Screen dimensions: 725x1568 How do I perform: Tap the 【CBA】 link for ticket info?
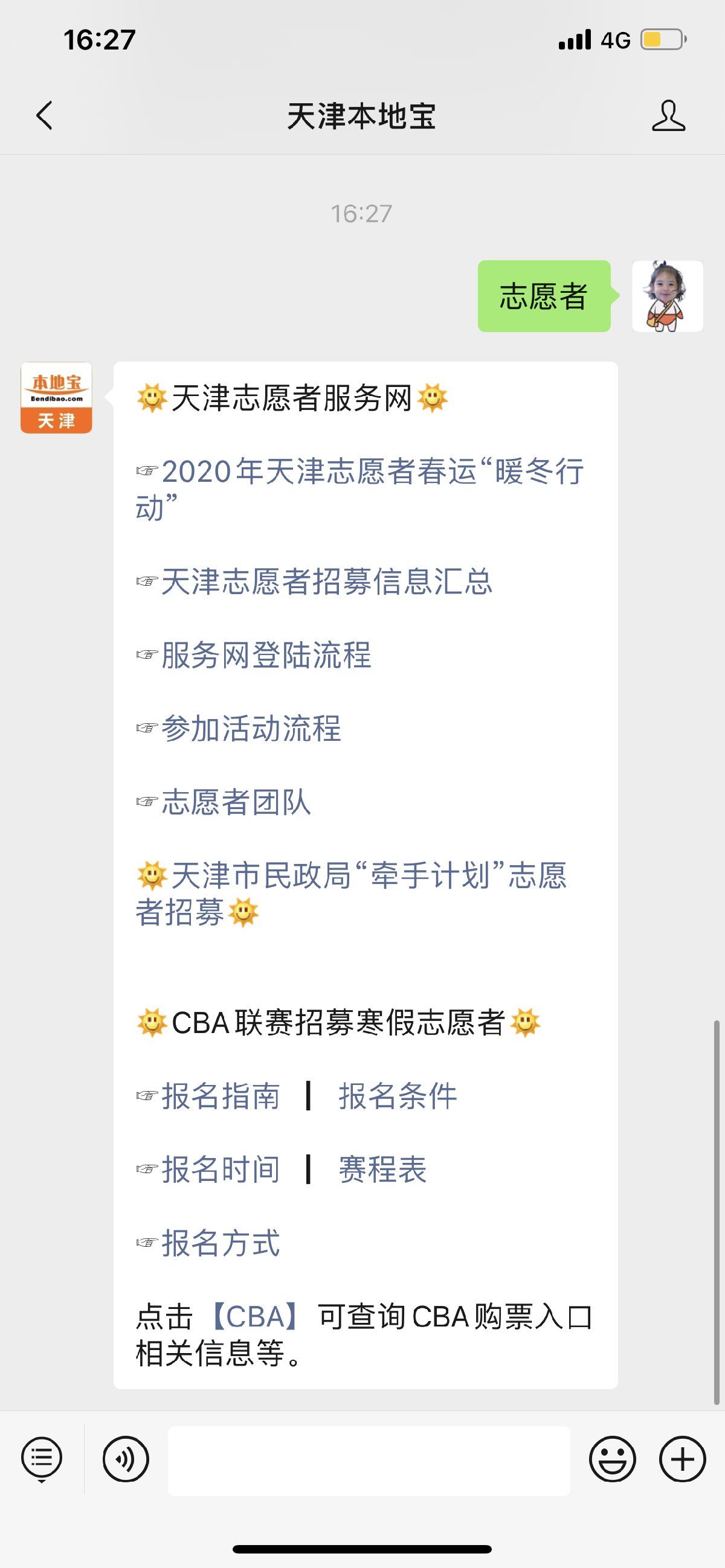(256, 1317)
